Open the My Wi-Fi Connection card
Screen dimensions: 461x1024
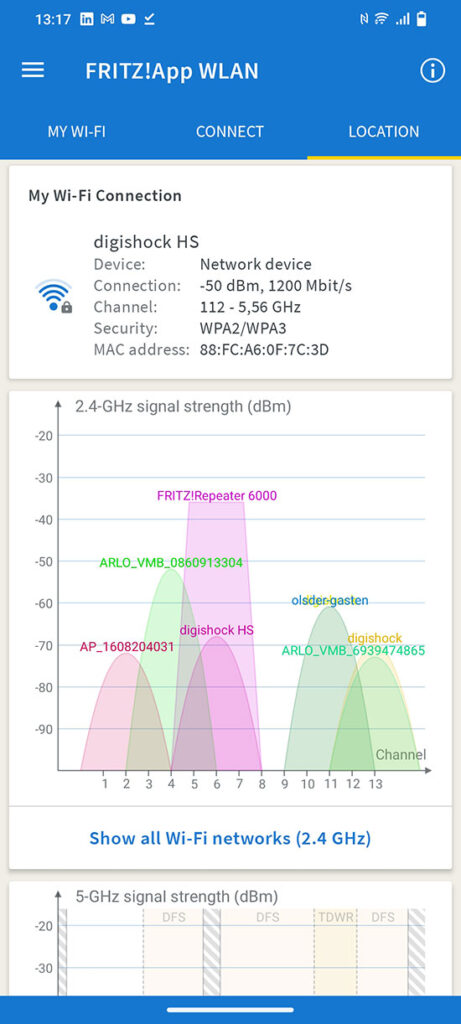(x=230, y=272)
